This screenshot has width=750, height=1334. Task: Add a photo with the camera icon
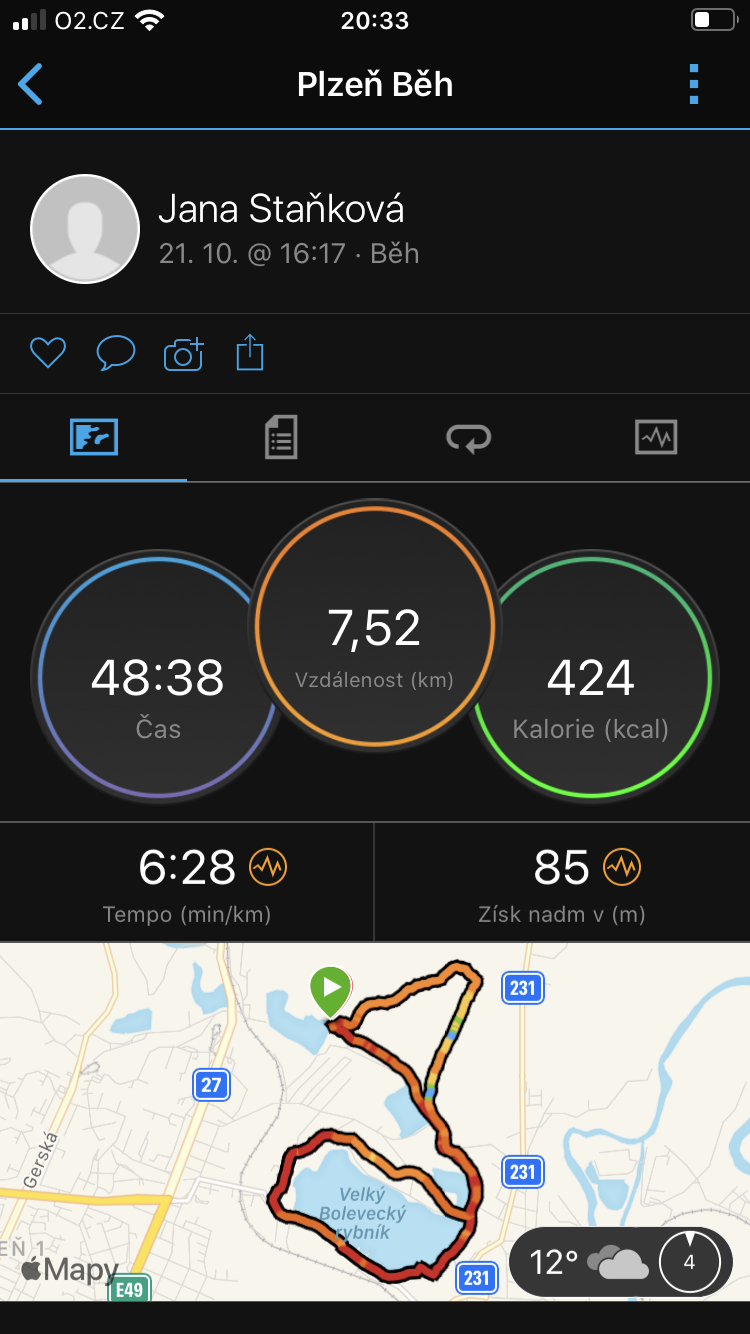click(x=183, y=353)
